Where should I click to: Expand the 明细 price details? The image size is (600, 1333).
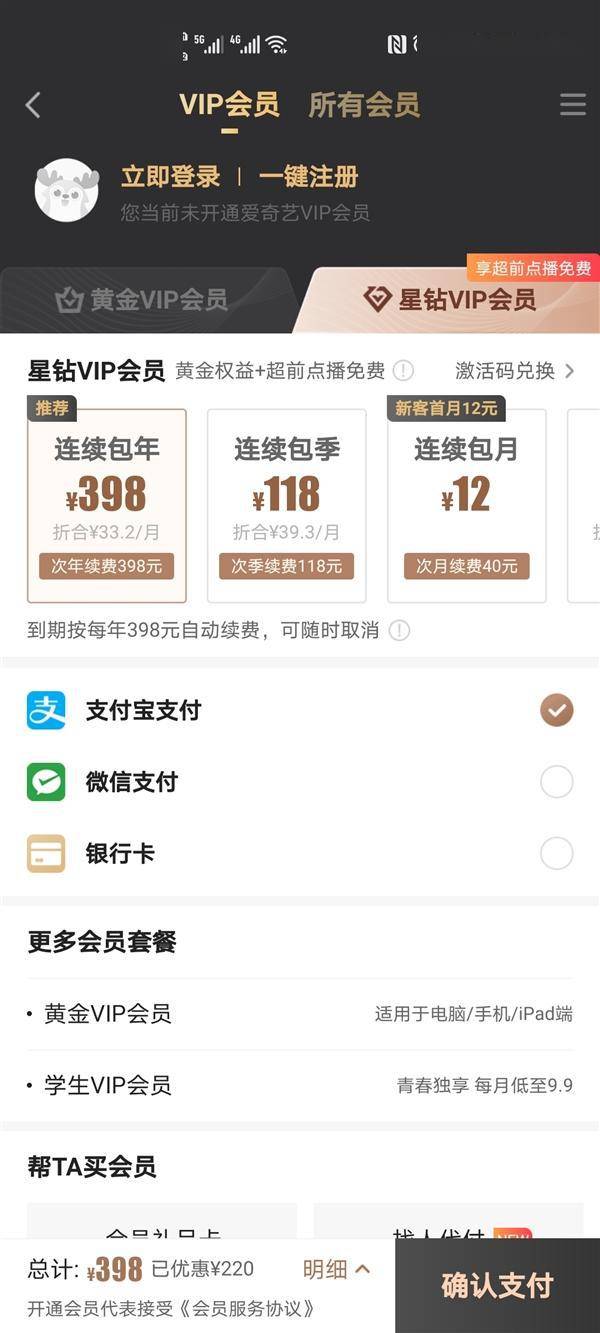pos(336,1269)
